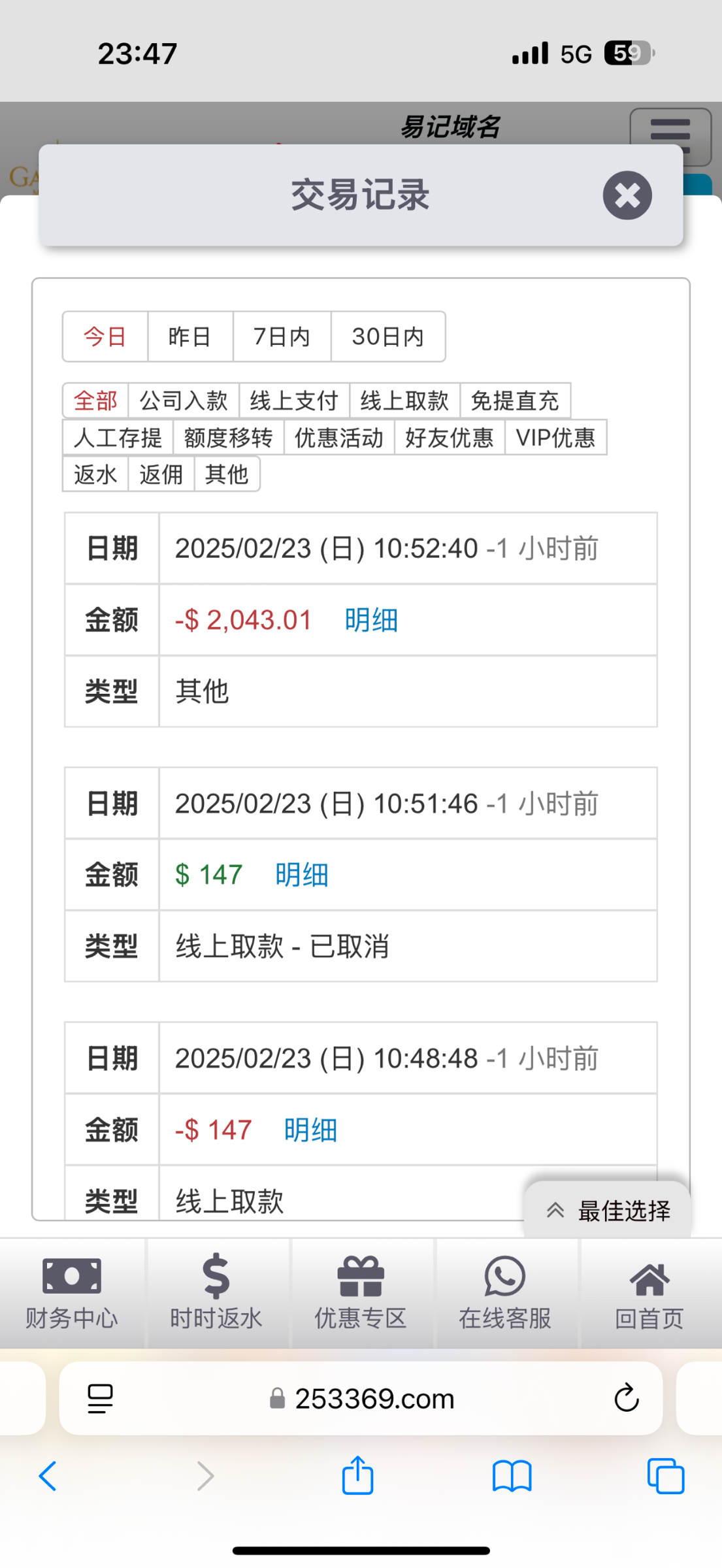The width and height of the screenshot is (722, 1568).
Task: Show only 线上取款 records
Action: [404, 400]
